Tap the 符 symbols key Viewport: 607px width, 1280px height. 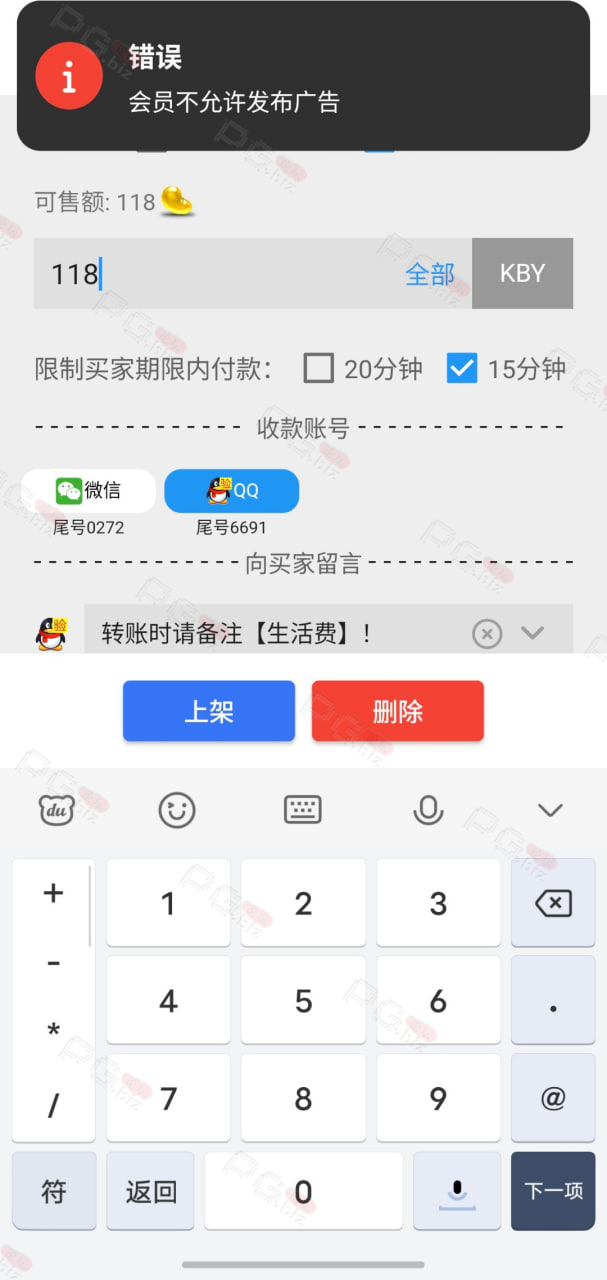tap(54, 1191)
